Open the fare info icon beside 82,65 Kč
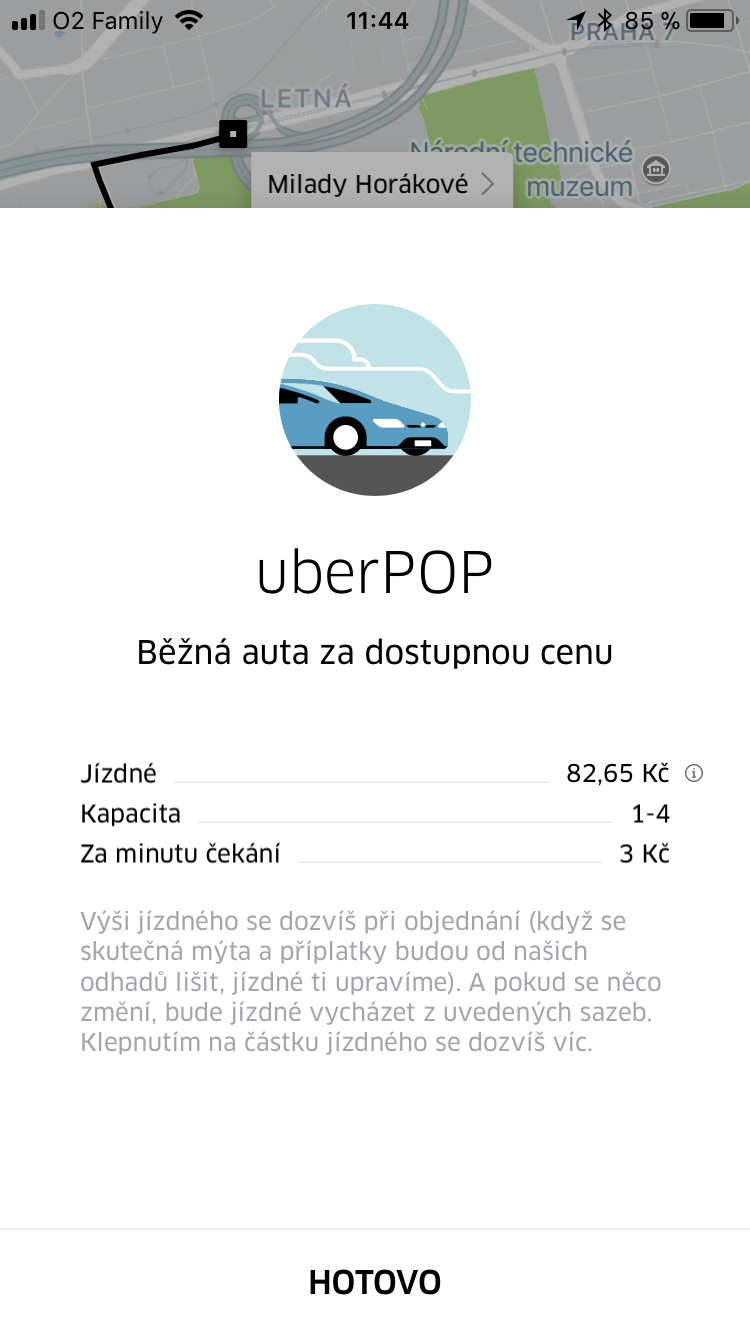 [x=694, y=773]
